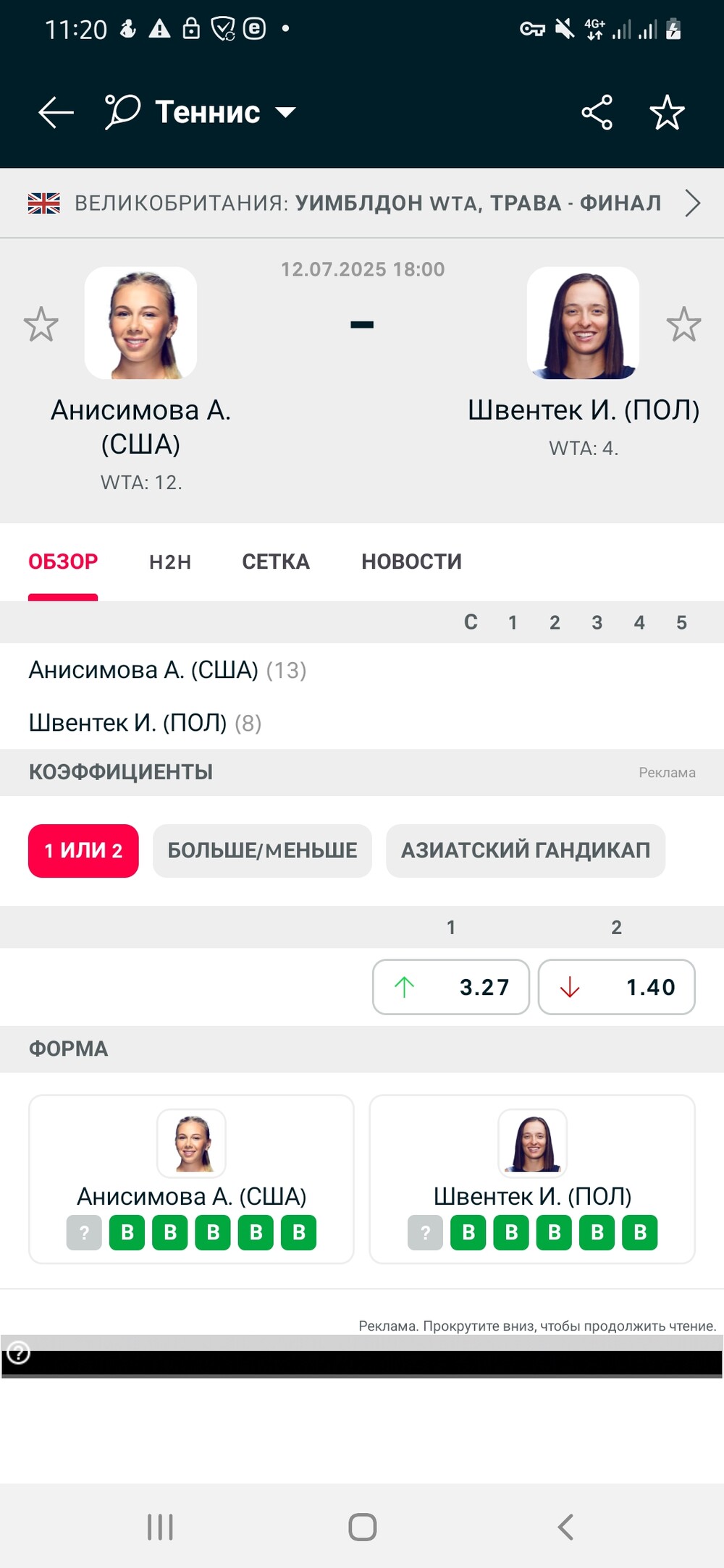Select the Больше/Меньше odds chip
Image resolution: width=724 pixels, height=1568 pixels.
[x=262, y=851]
